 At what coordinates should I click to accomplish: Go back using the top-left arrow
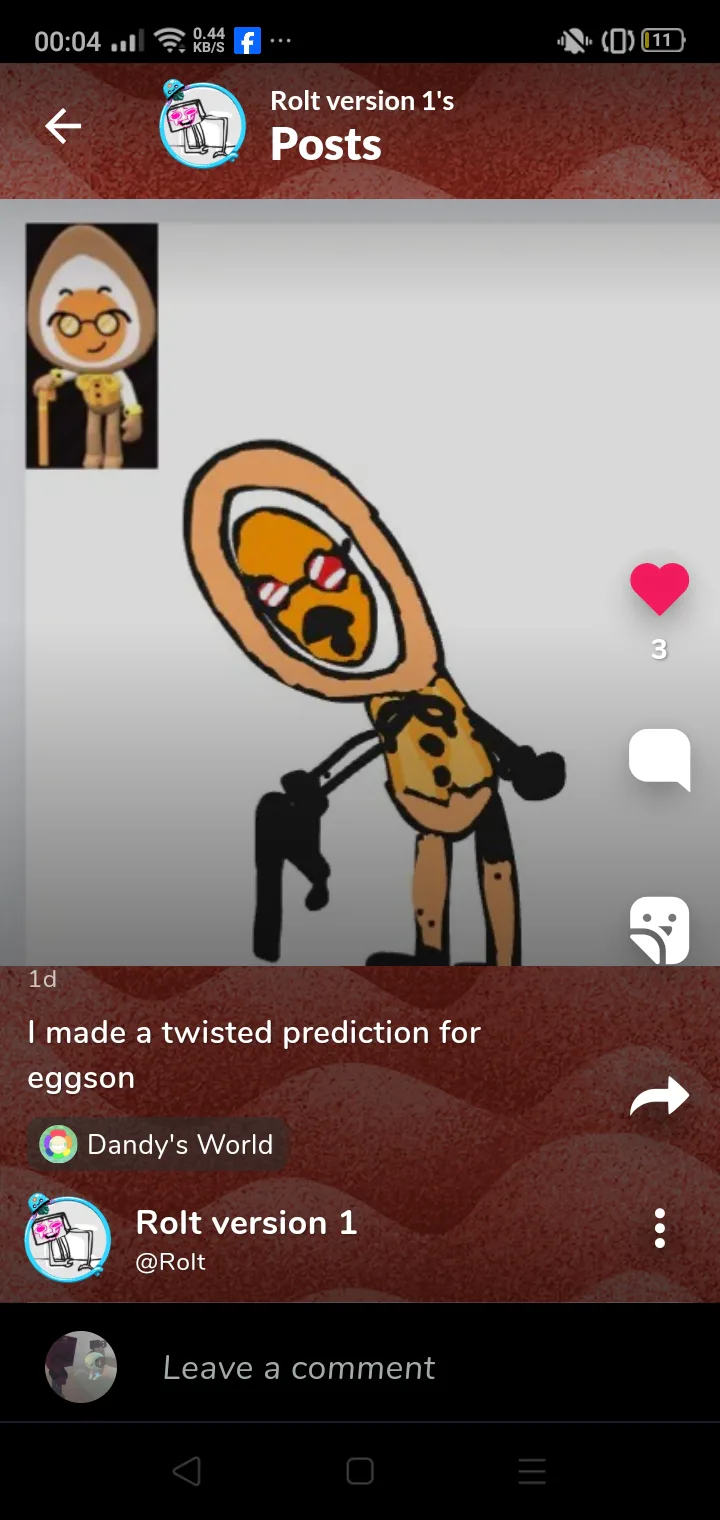[63, 126]
